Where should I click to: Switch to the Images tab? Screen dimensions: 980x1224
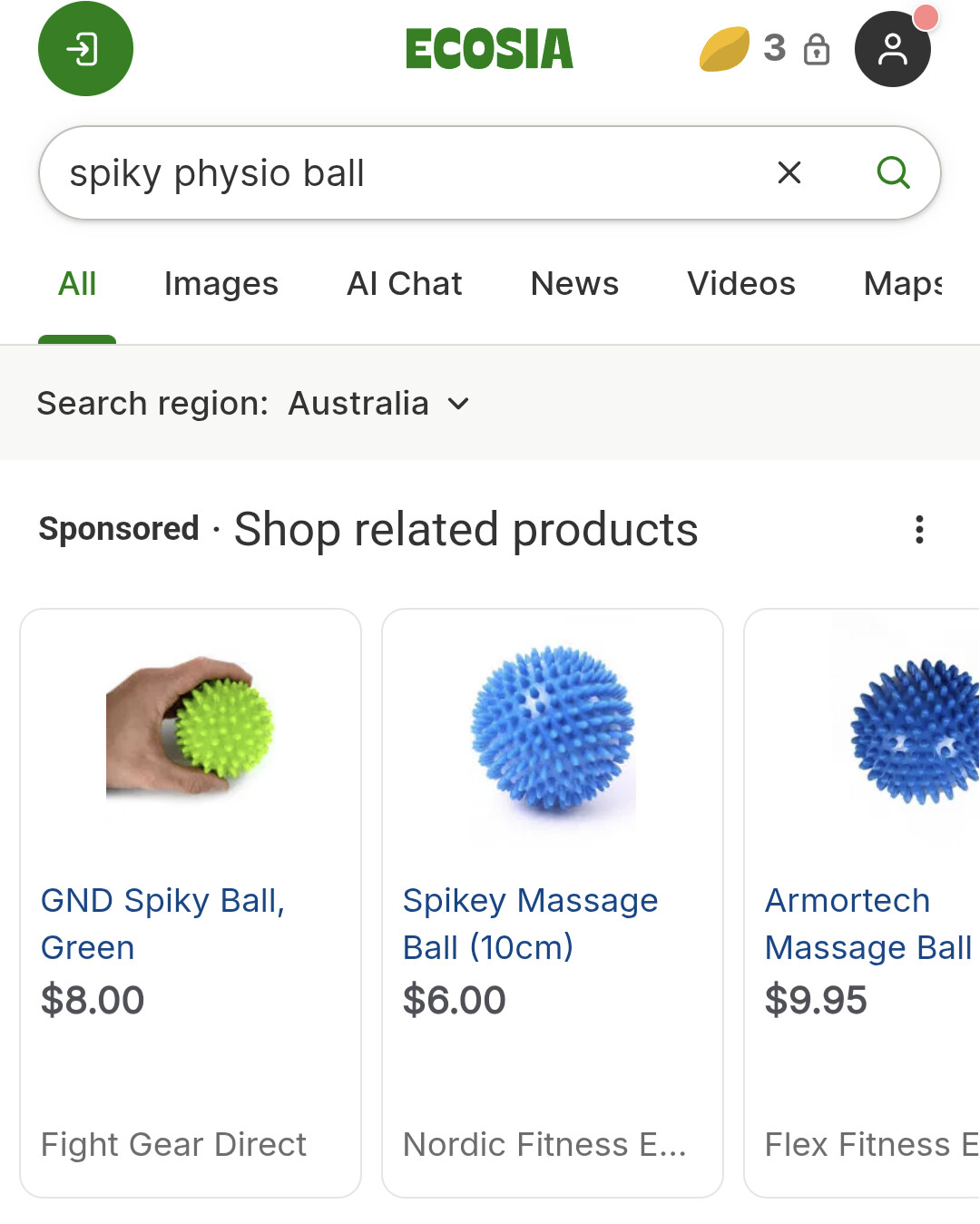tap(220, 284)
